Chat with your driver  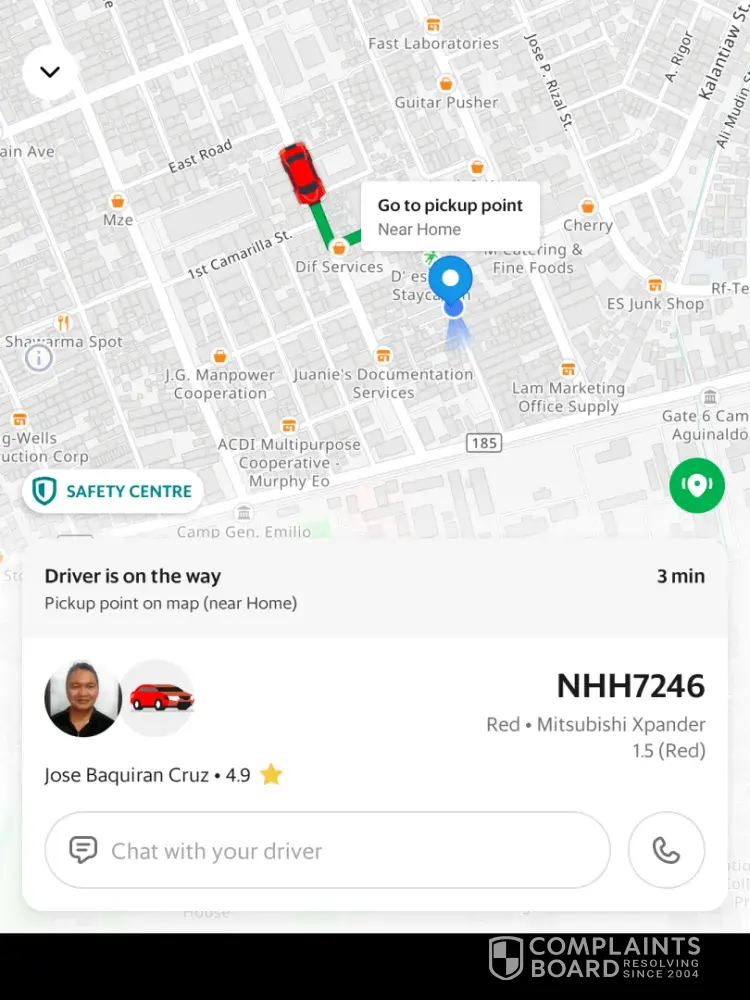point(327,851)
